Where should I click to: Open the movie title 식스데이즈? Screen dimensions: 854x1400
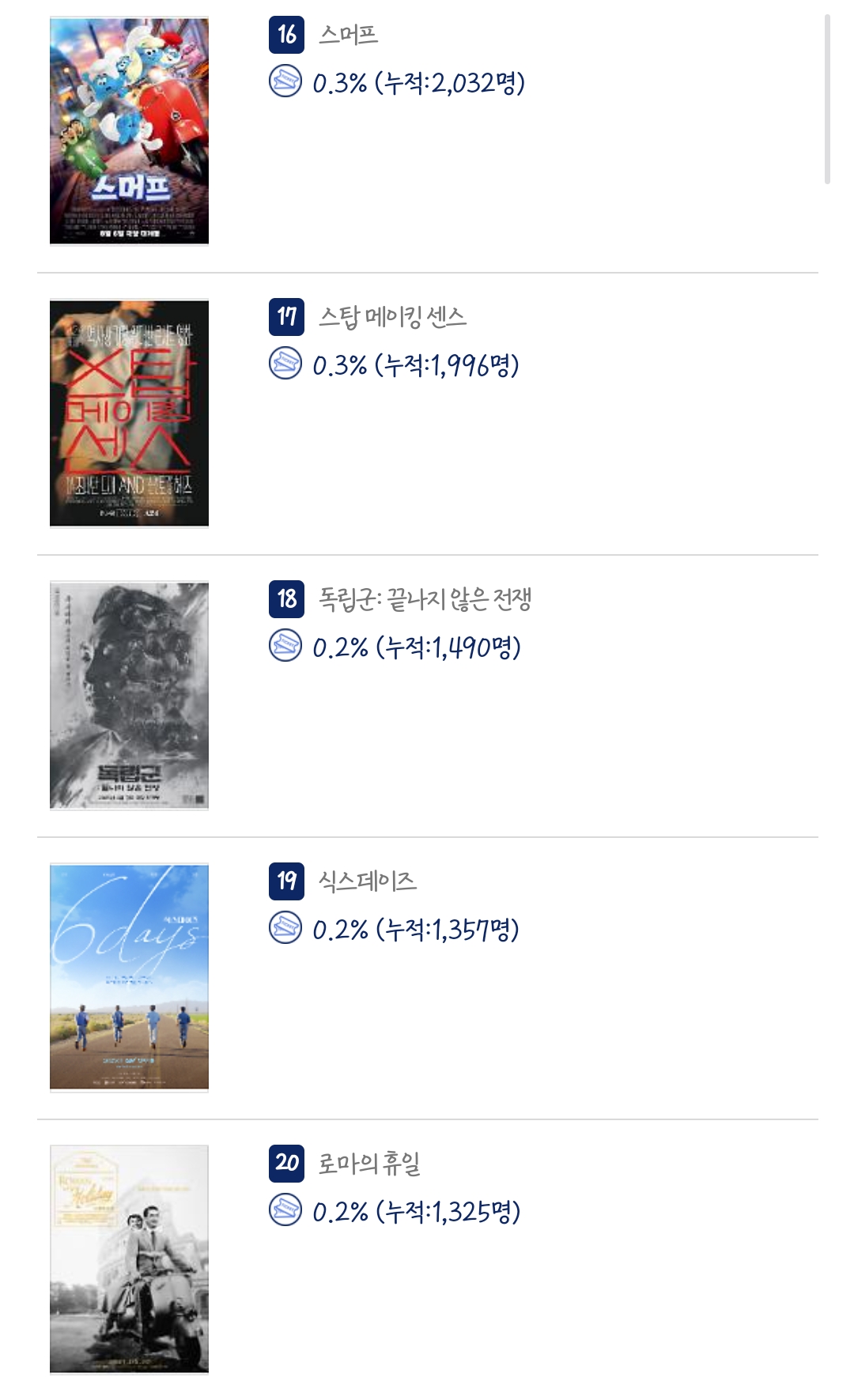(367, 881)
